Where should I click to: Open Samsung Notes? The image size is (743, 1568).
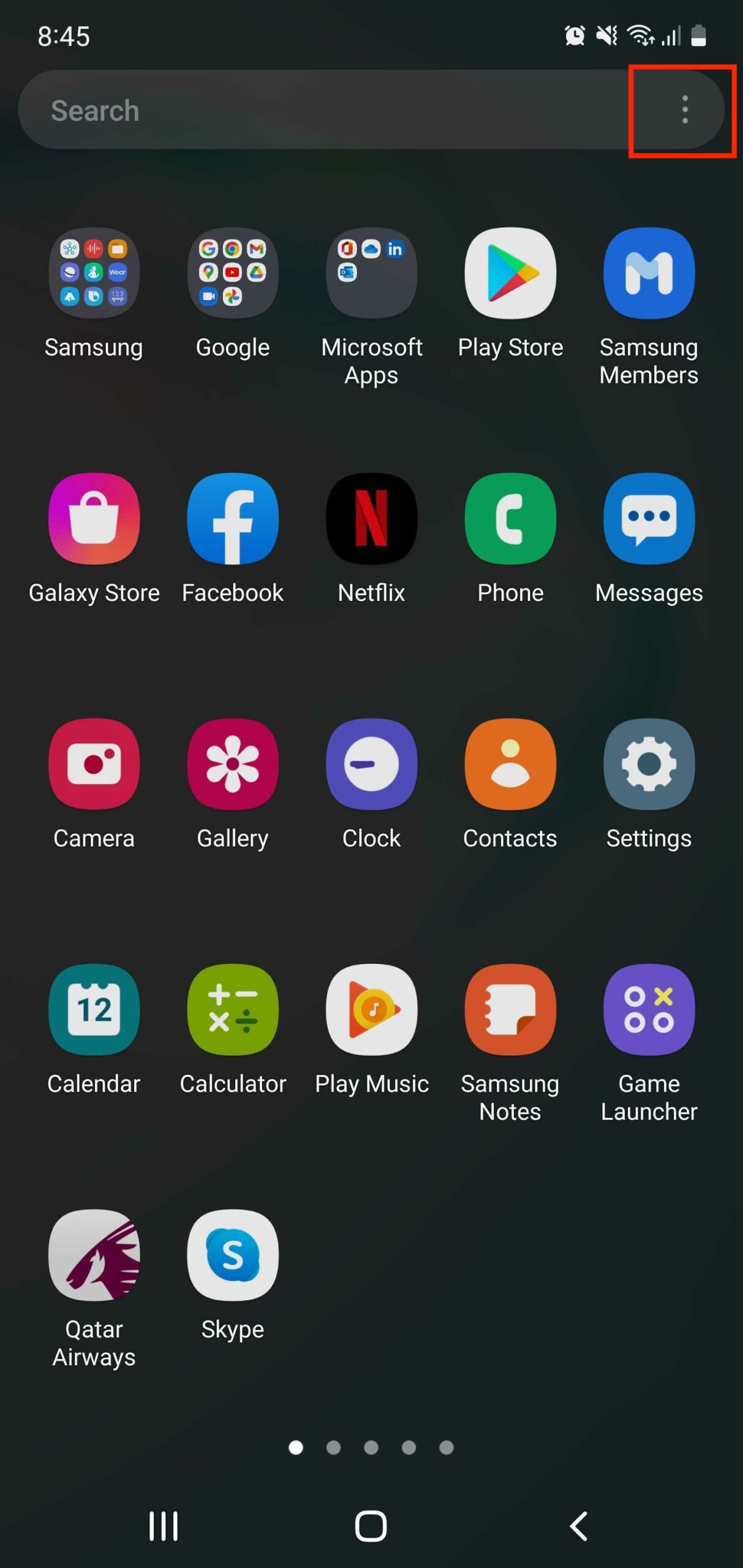pyautogui.click(x=510, y=1009)
